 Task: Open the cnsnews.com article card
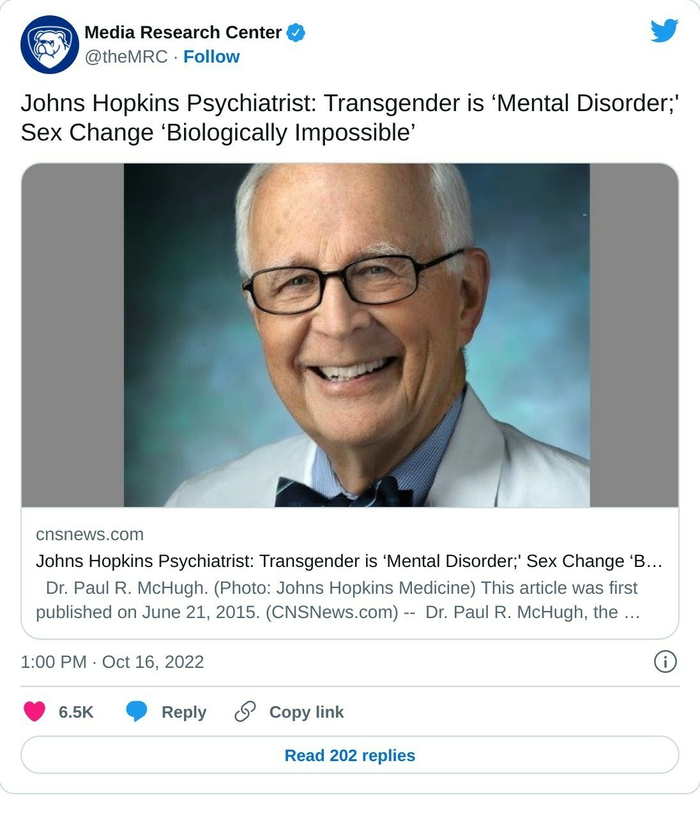click(x=350, y=400)
